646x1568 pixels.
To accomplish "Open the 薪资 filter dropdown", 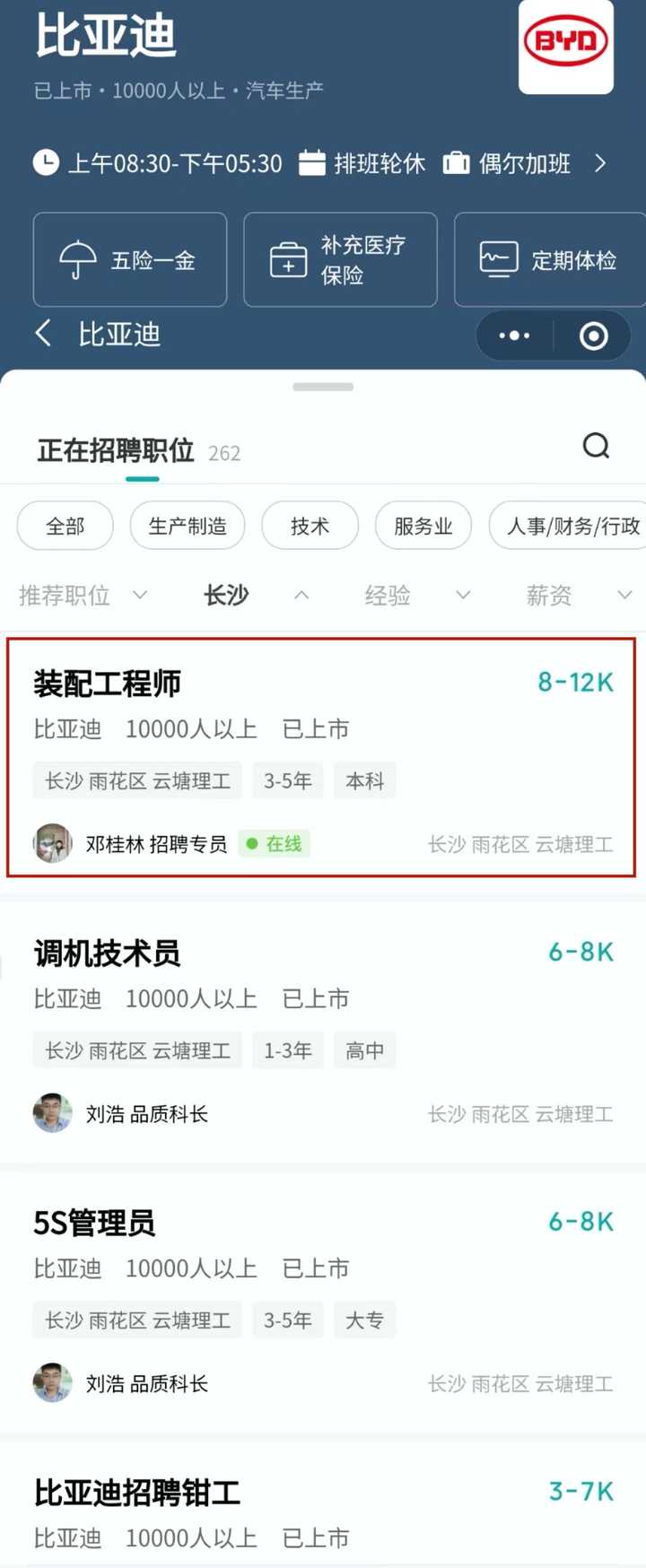I will tap(578, 595).
